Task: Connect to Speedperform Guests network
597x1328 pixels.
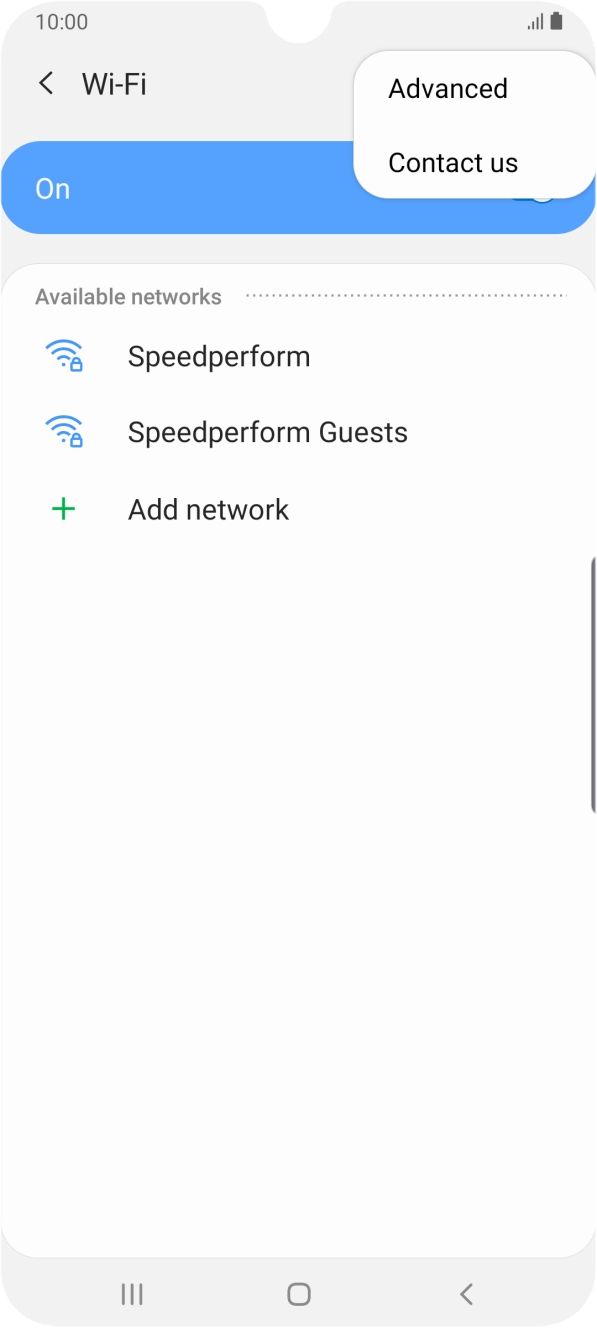Action: coord(298,433)
